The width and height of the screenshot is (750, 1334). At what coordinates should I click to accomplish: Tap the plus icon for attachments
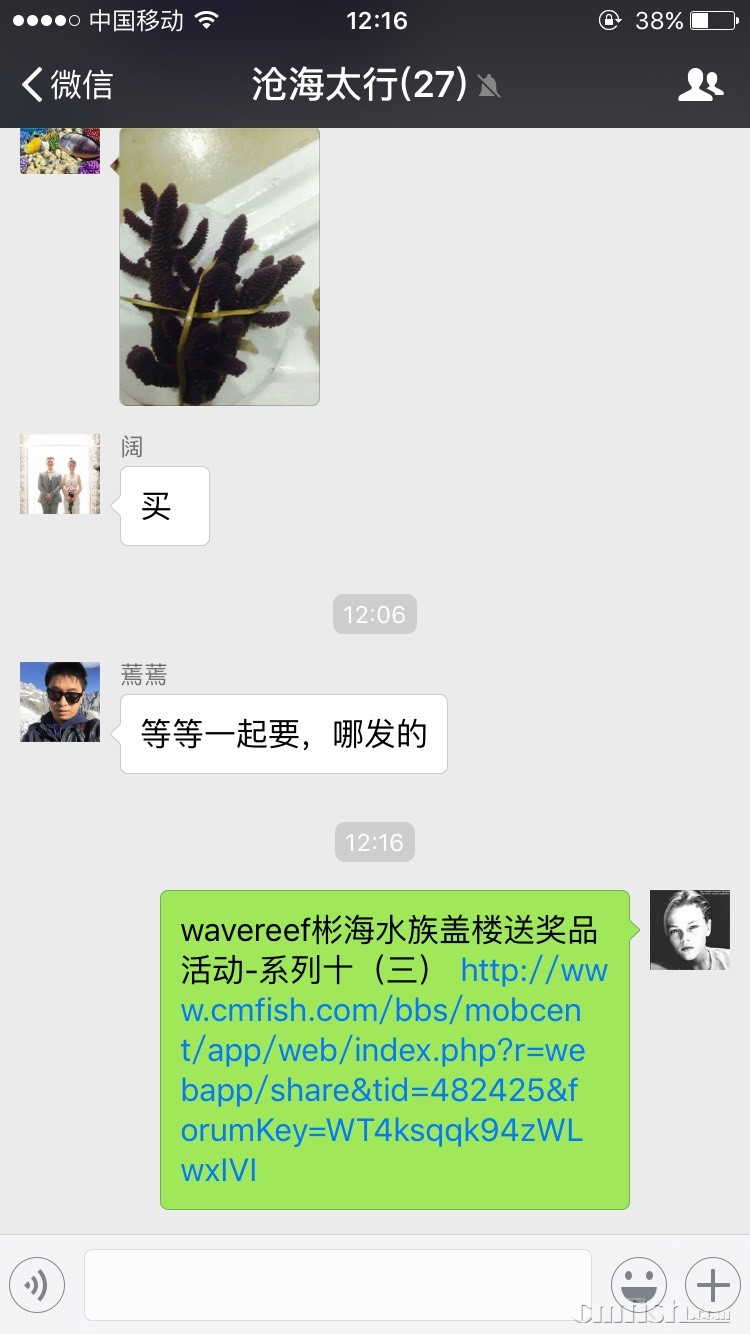pos(712,1284)
